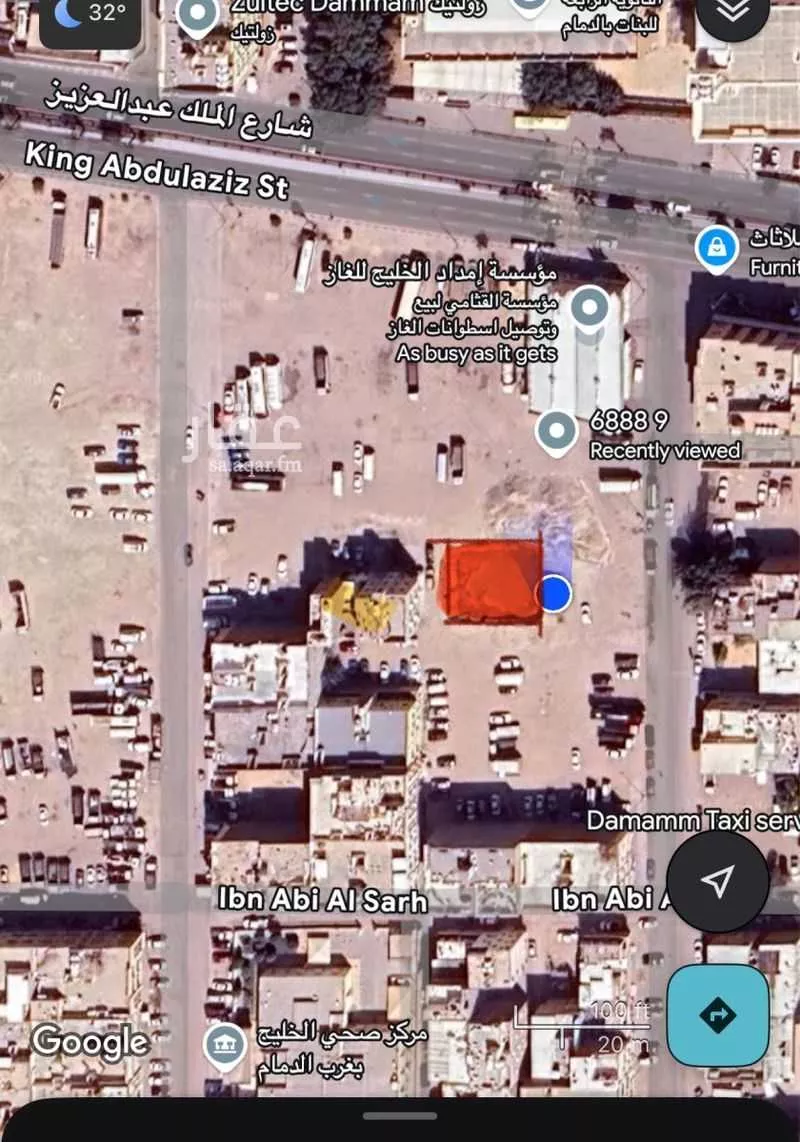Open the furniture shop pin
Viewport: 800px width, 1142px height.
[x=716, y=249]
